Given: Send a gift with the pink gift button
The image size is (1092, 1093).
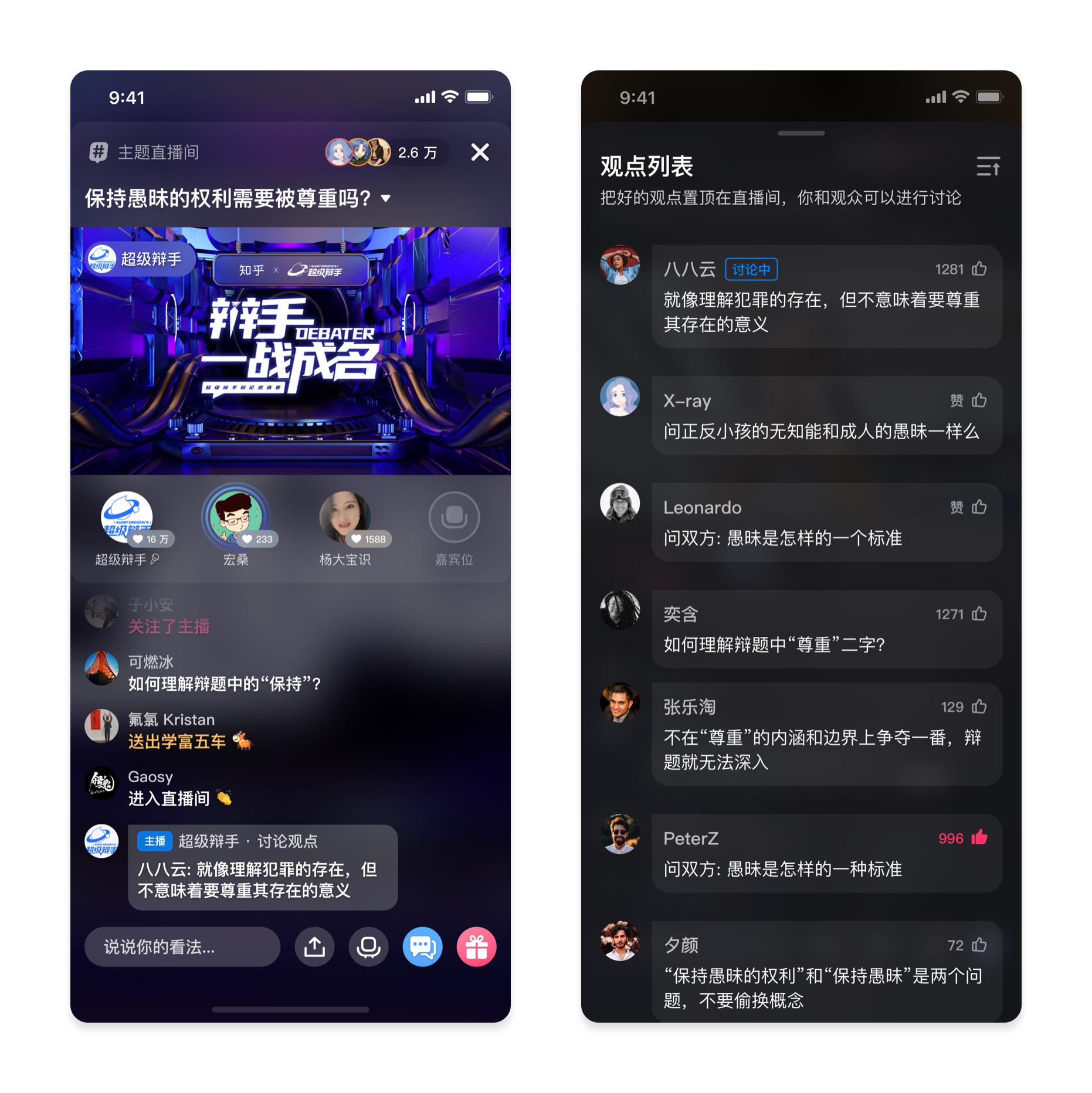Looking at the screenshot, I should (476, 946).
